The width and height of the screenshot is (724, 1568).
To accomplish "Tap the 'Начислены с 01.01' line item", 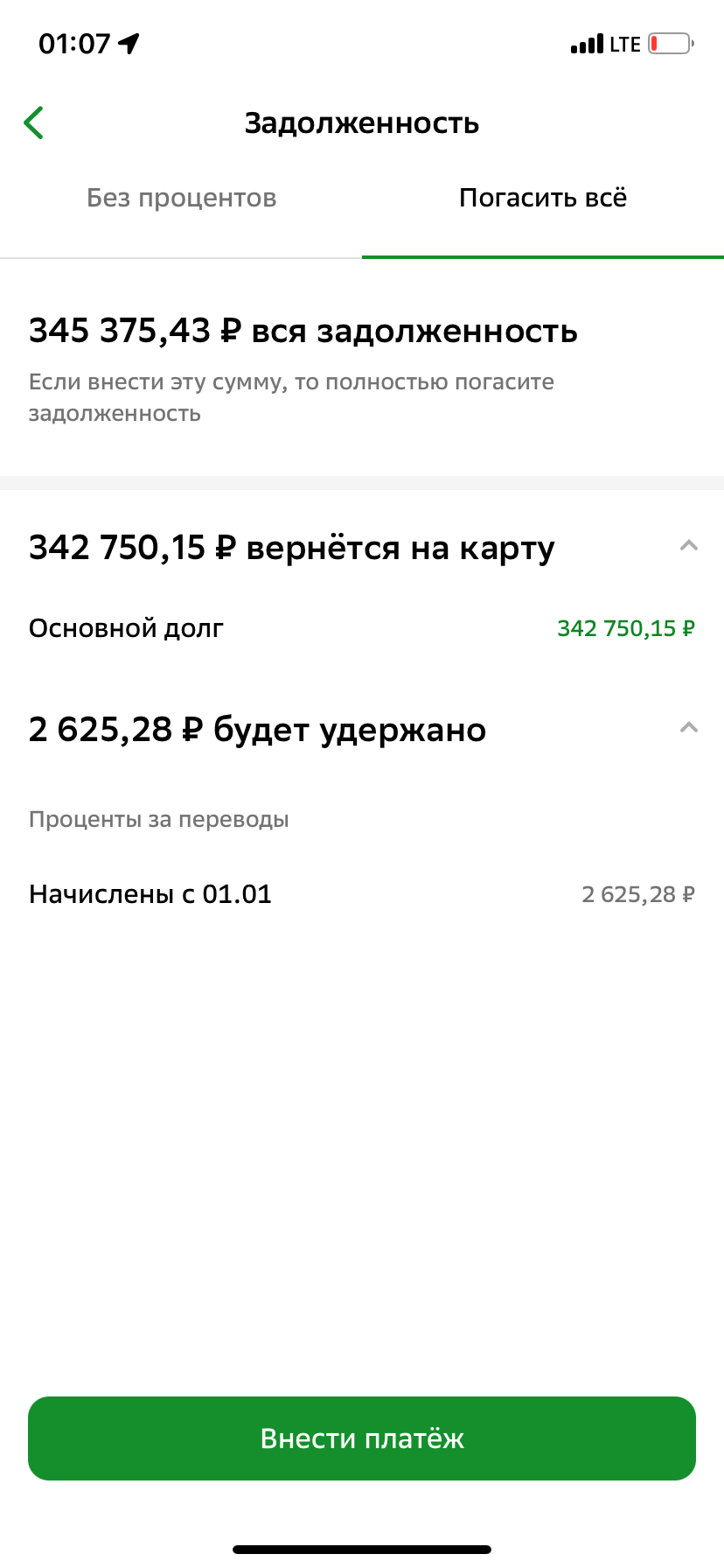I will 150,894.
